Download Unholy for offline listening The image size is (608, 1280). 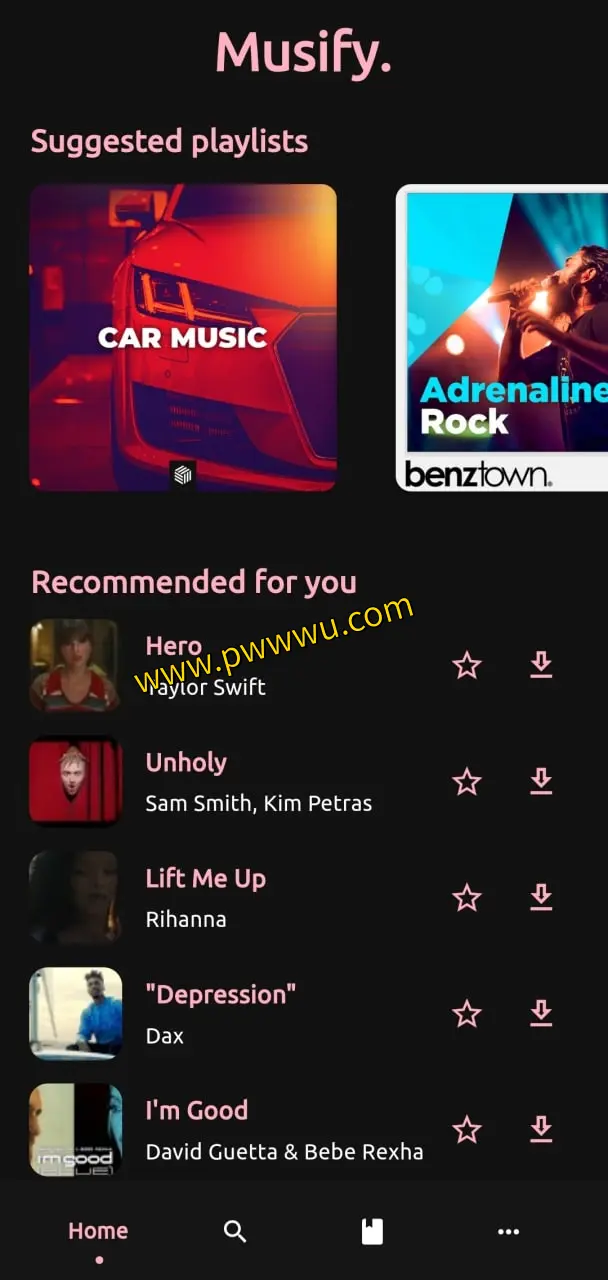(x=541, y=781)
